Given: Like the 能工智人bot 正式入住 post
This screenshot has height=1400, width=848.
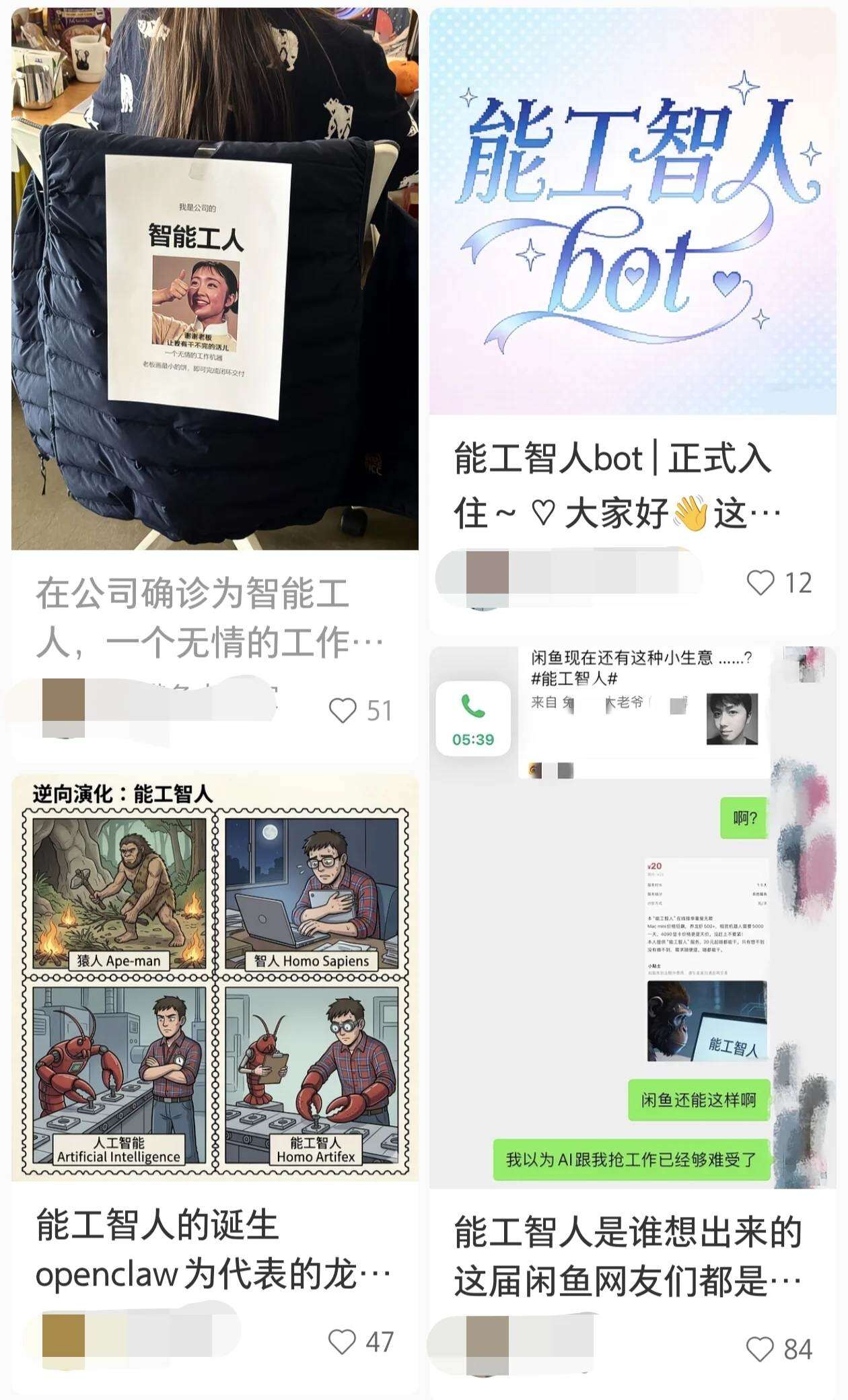Looking at the screenshot, I should [761, 582].
